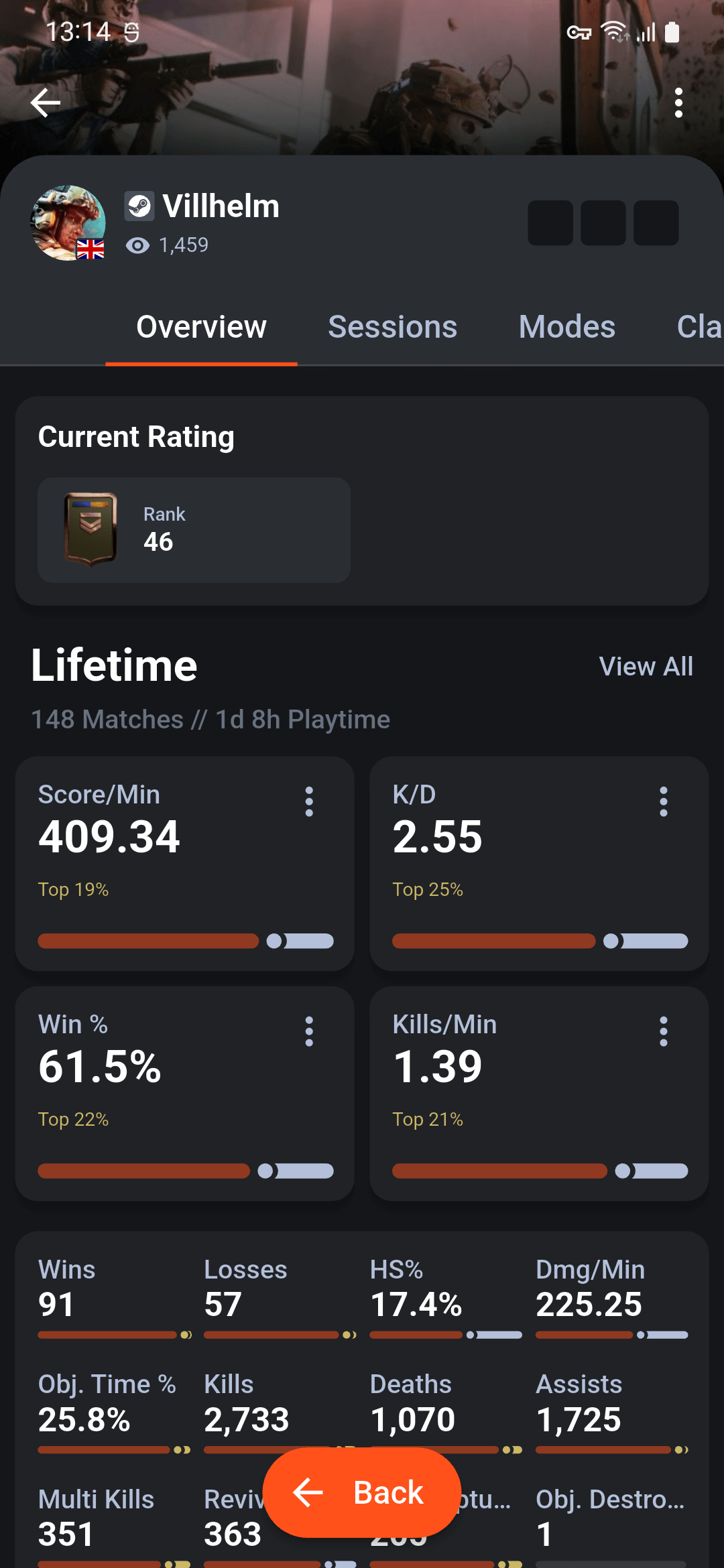Open options menu on the Kills/Min card
The width and height of the screenshot is (724, 1568).
click(x=664, y=1031)
